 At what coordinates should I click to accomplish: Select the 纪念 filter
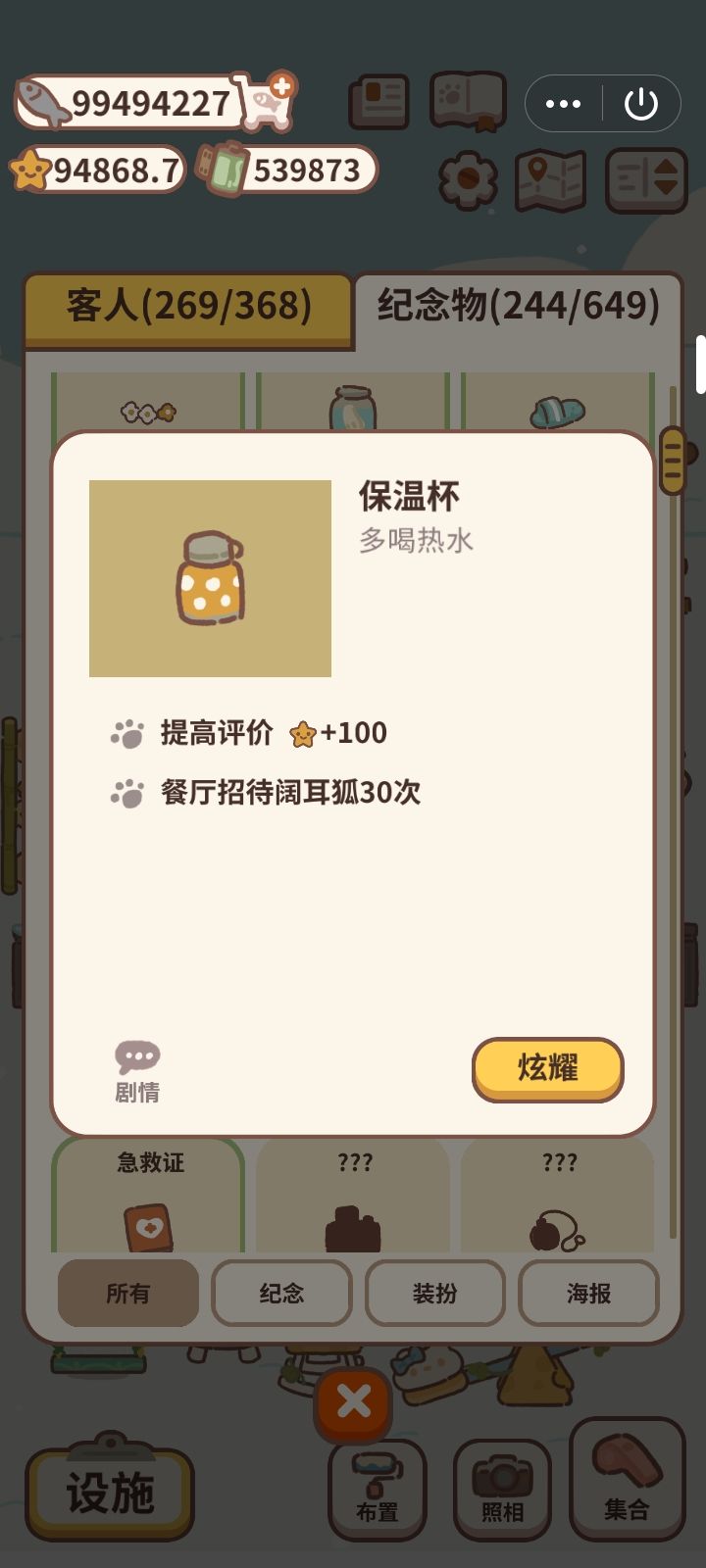point(281,1294)
